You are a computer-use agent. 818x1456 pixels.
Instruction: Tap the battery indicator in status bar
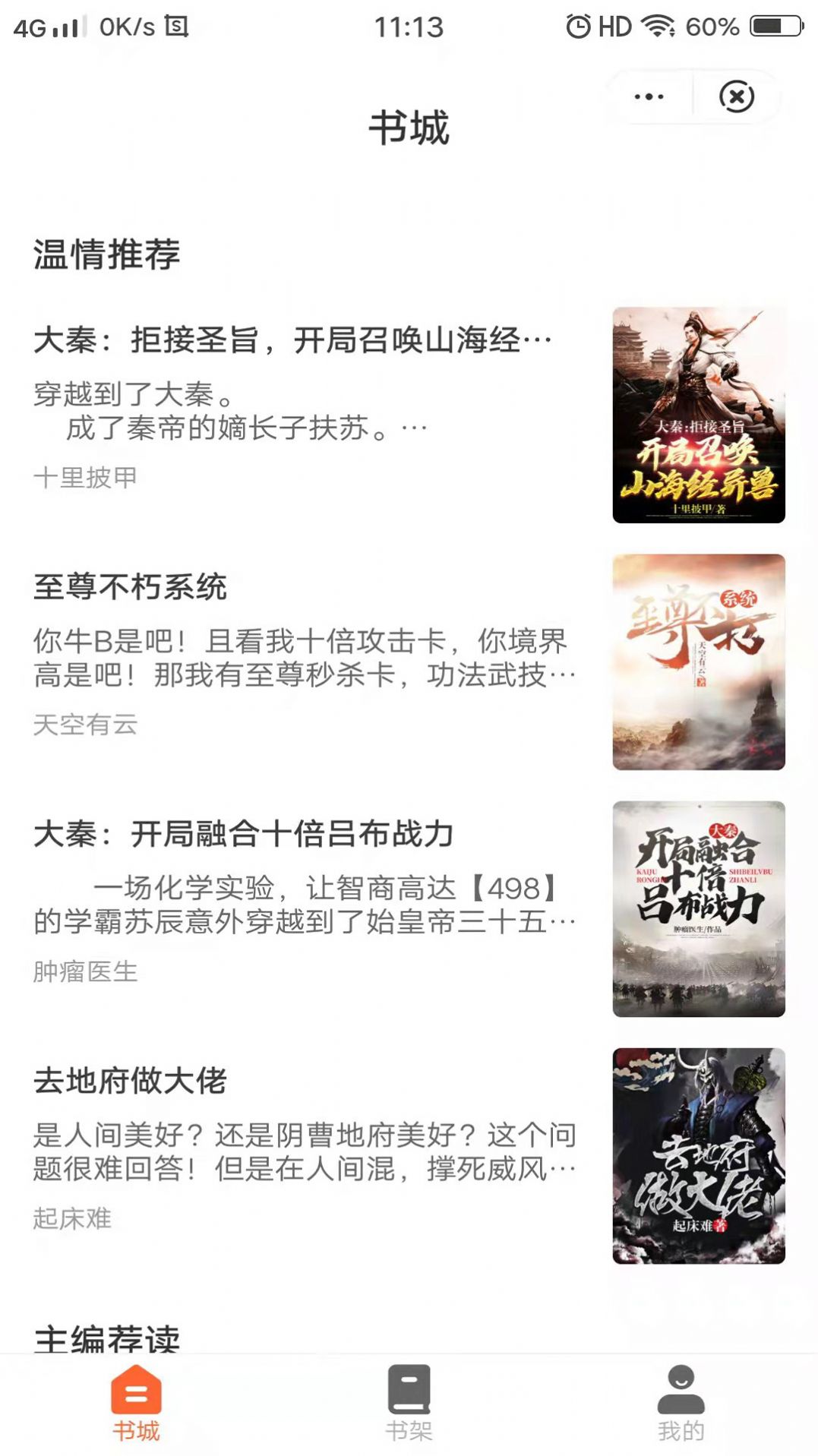pyautogui.click(x=775, y=27)
